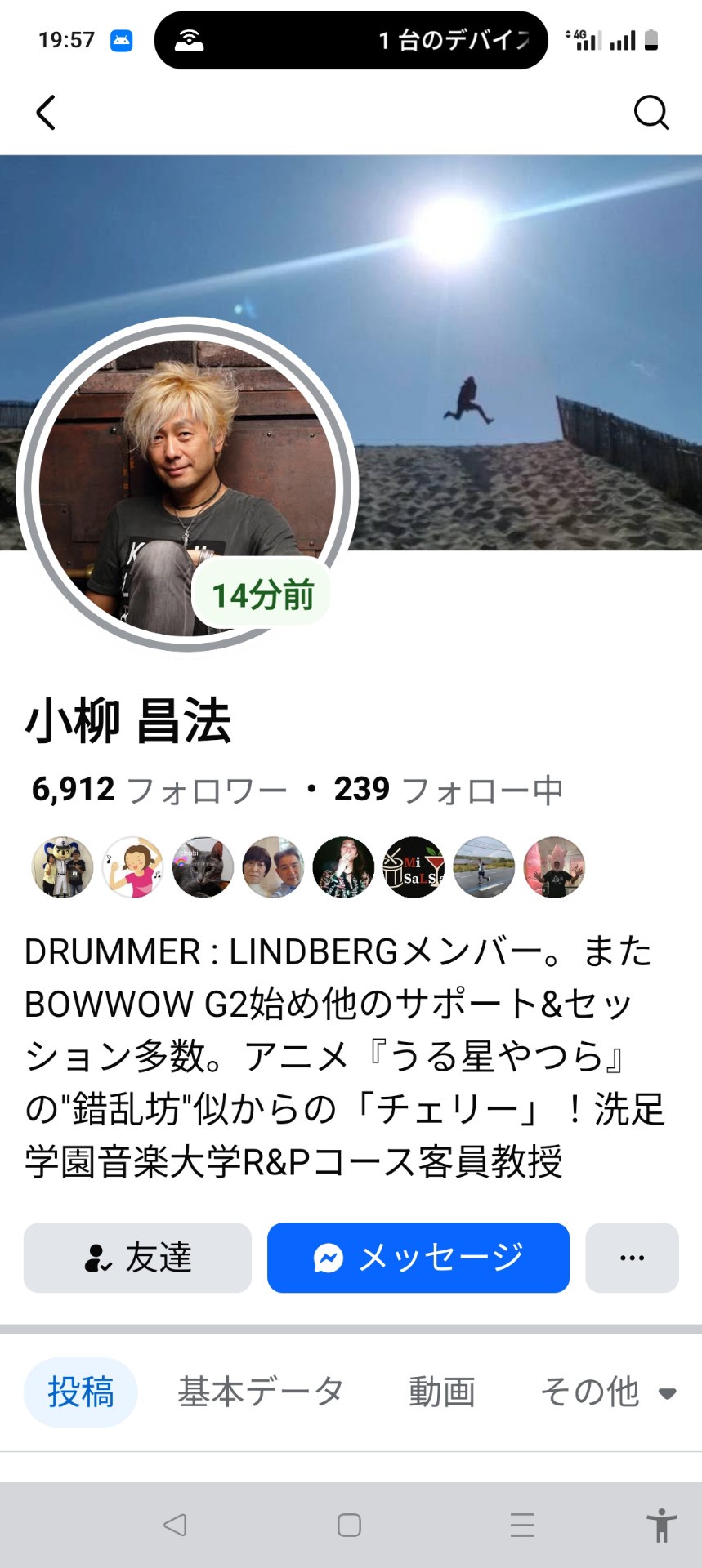The image size is (702, 1568).
Task: Switch to the 動画 tab
Action: [x=442, y=1392]
